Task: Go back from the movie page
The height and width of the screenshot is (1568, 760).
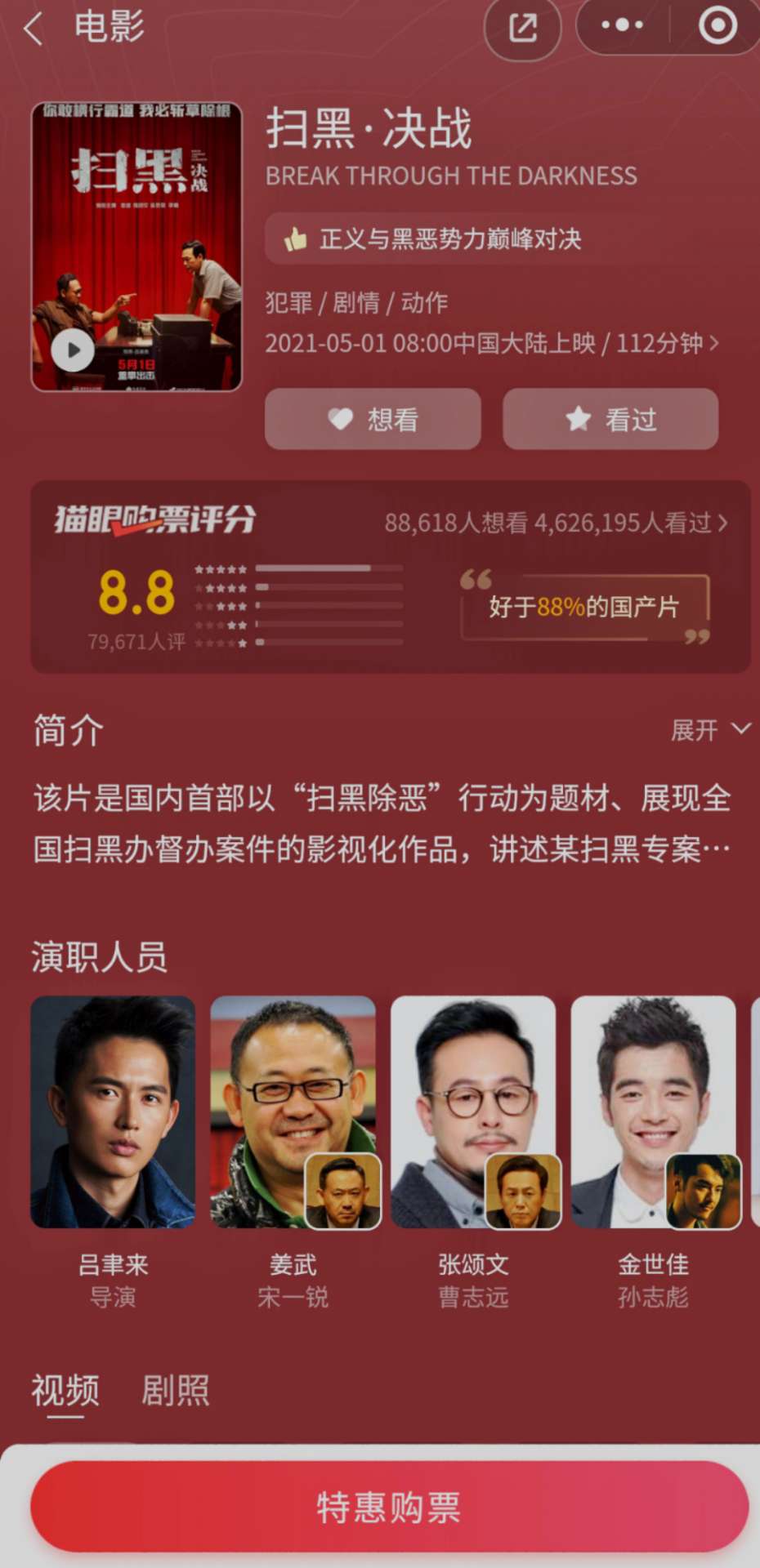Action: [34, 29]
